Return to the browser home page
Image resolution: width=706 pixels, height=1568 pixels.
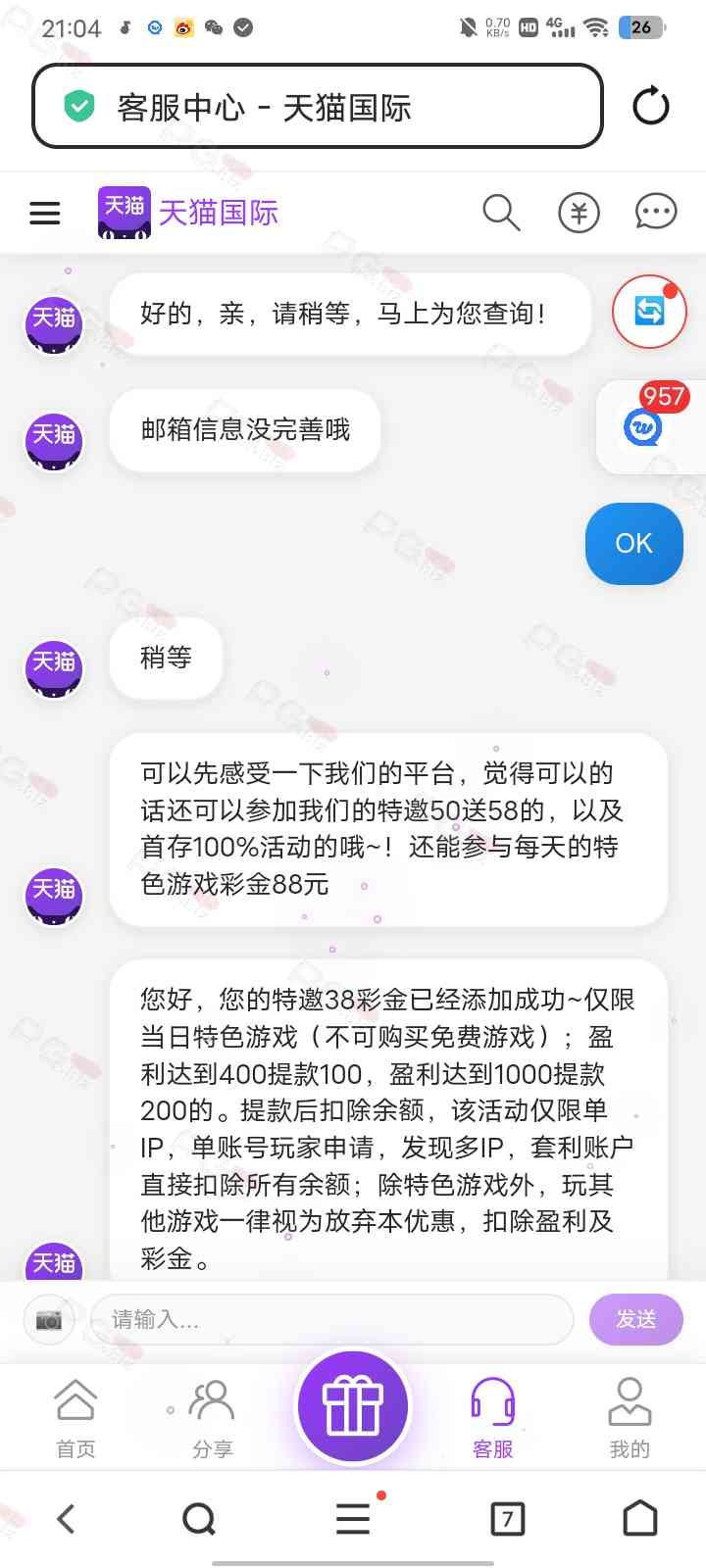640,1519
